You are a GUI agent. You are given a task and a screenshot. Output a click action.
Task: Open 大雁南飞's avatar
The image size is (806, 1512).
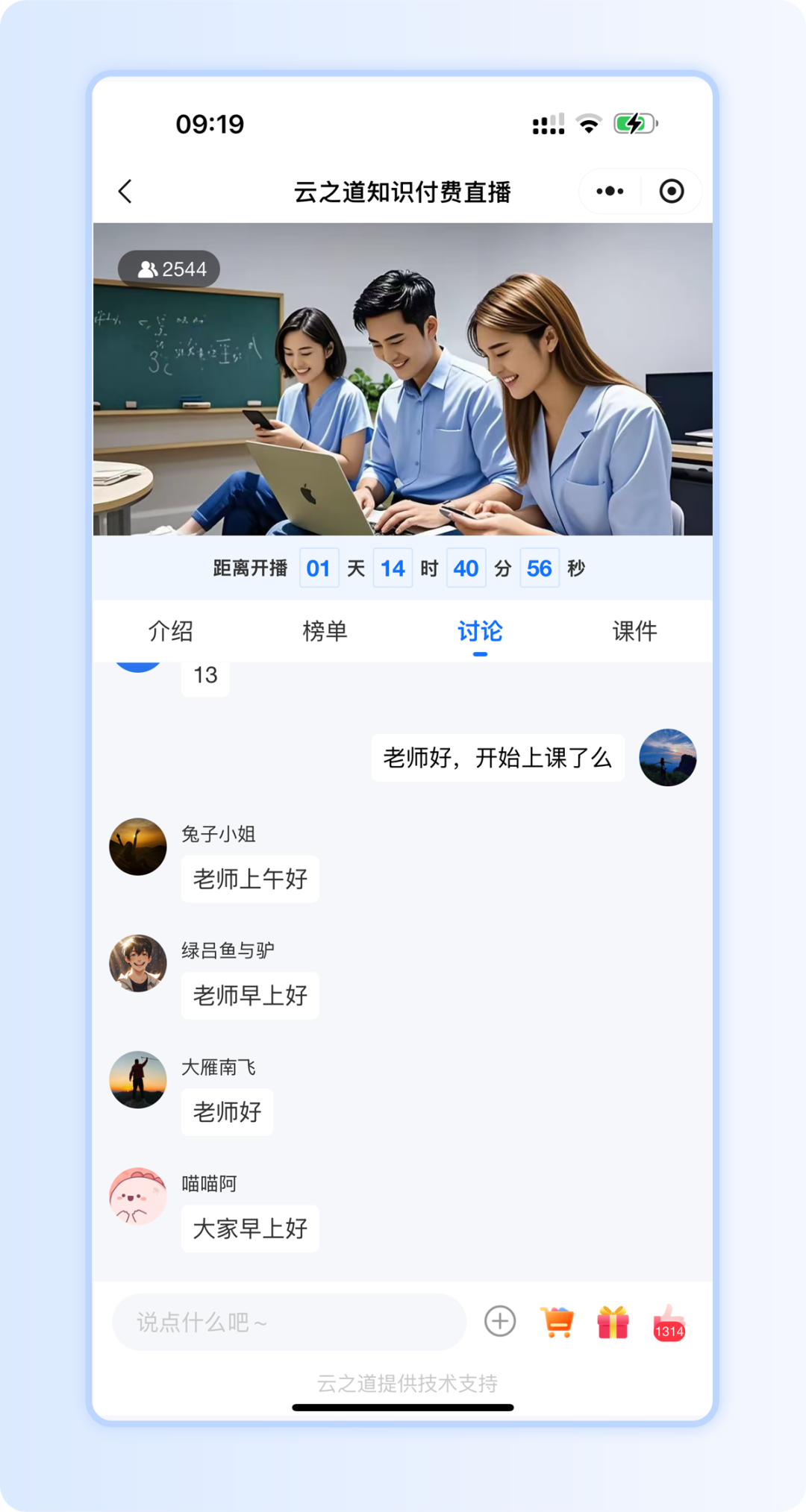point(138,1079)
